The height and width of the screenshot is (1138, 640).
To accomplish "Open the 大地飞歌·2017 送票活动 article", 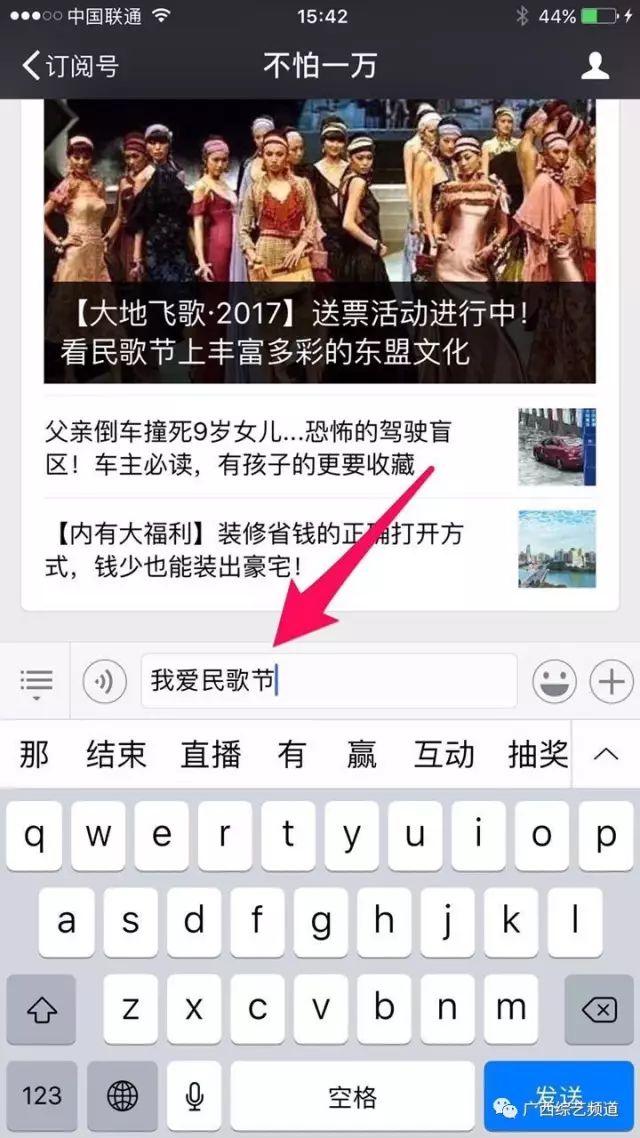I will (319, 240).
